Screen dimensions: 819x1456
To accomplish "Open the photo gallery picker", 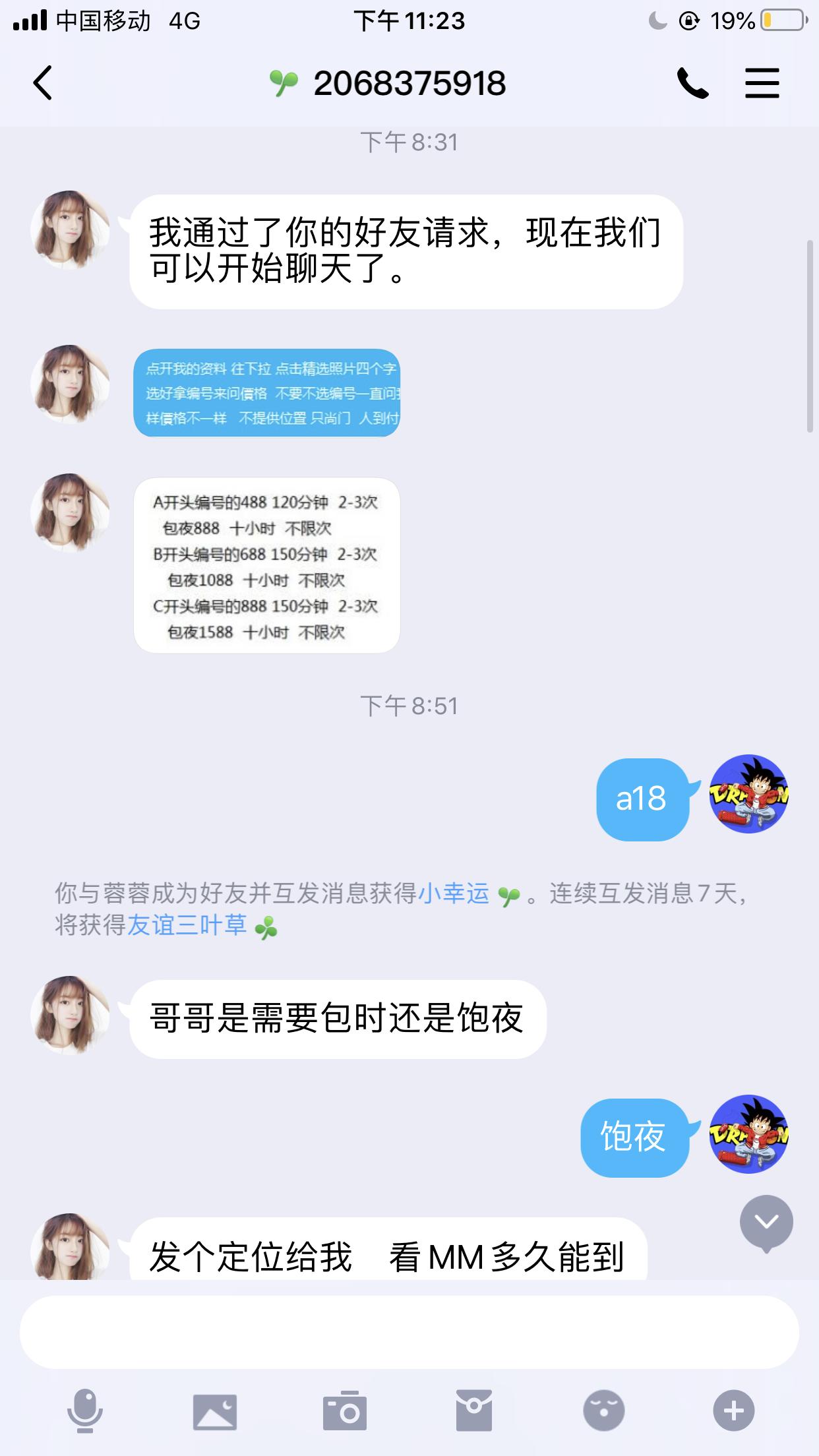I will (214, 1410).
